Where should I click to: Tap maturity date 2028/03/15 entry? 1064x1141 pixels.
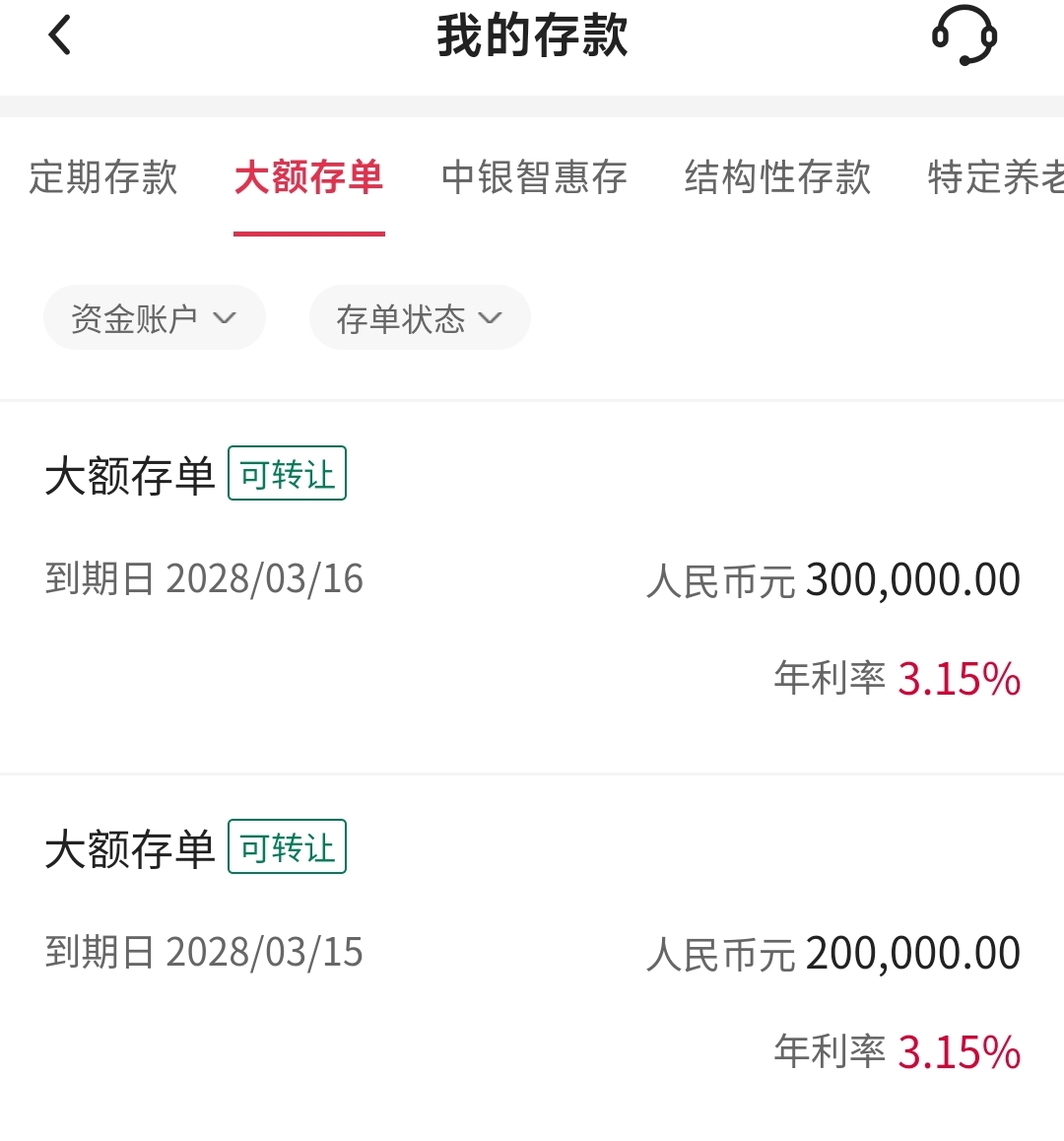point(205,952)
